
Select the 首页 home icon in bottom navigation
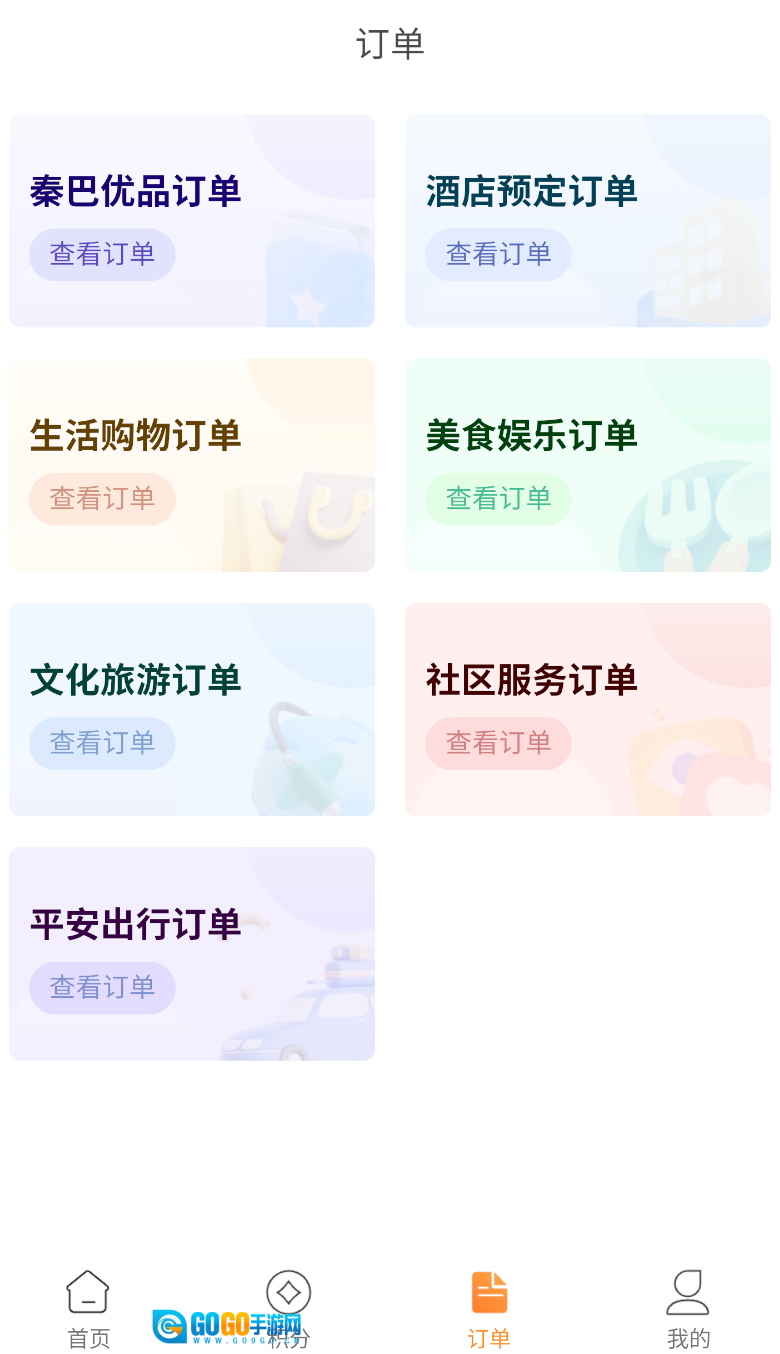pyautogui.click(x=88, y=1291)
